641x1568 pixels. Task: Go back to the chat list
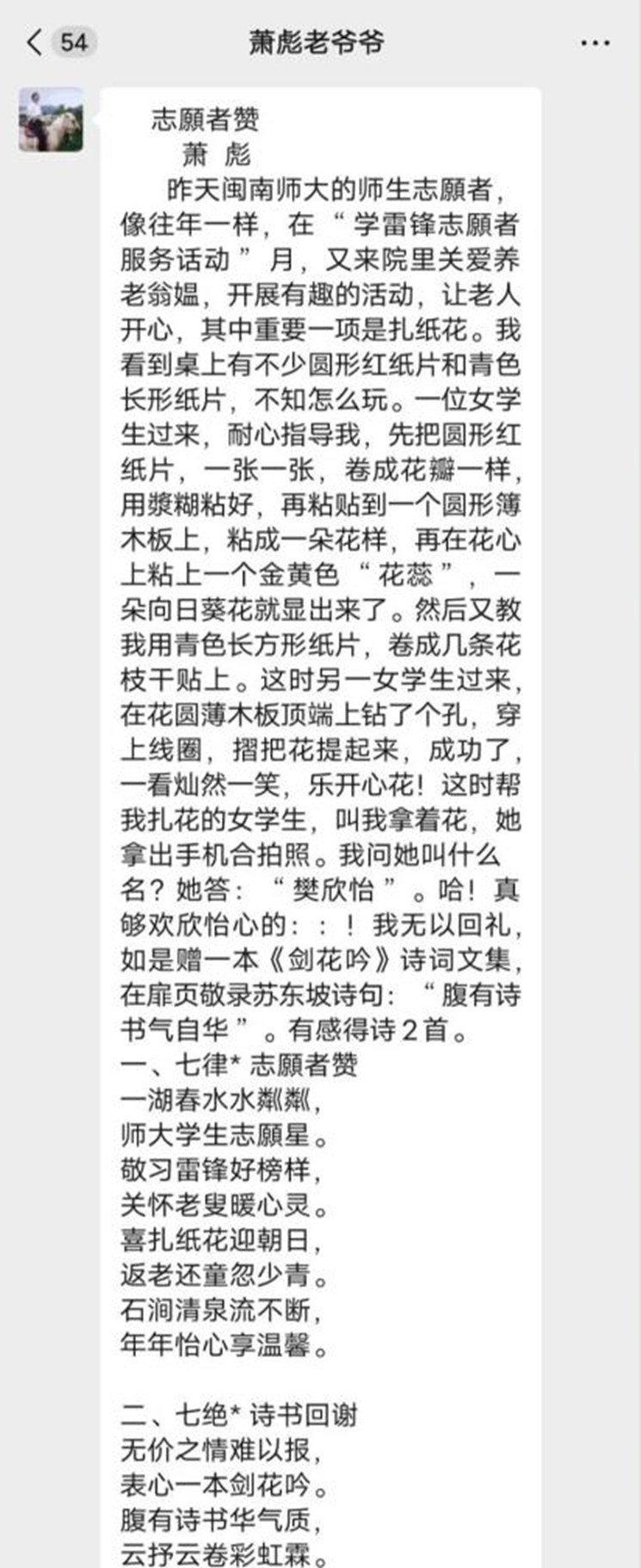[x=35, y=42]
